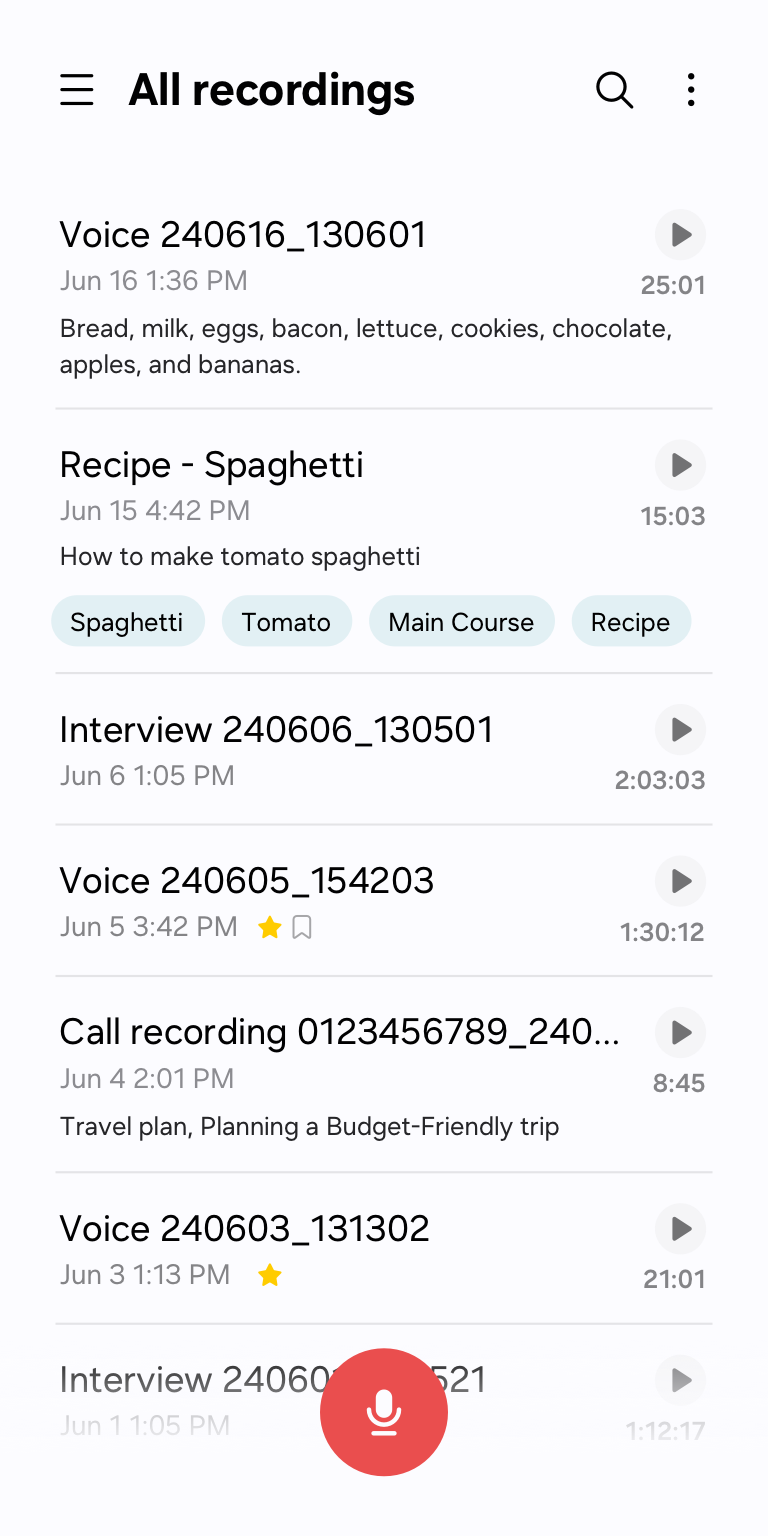
Task: Select the Spaghetti tag chip
Action: click(128, 621)
